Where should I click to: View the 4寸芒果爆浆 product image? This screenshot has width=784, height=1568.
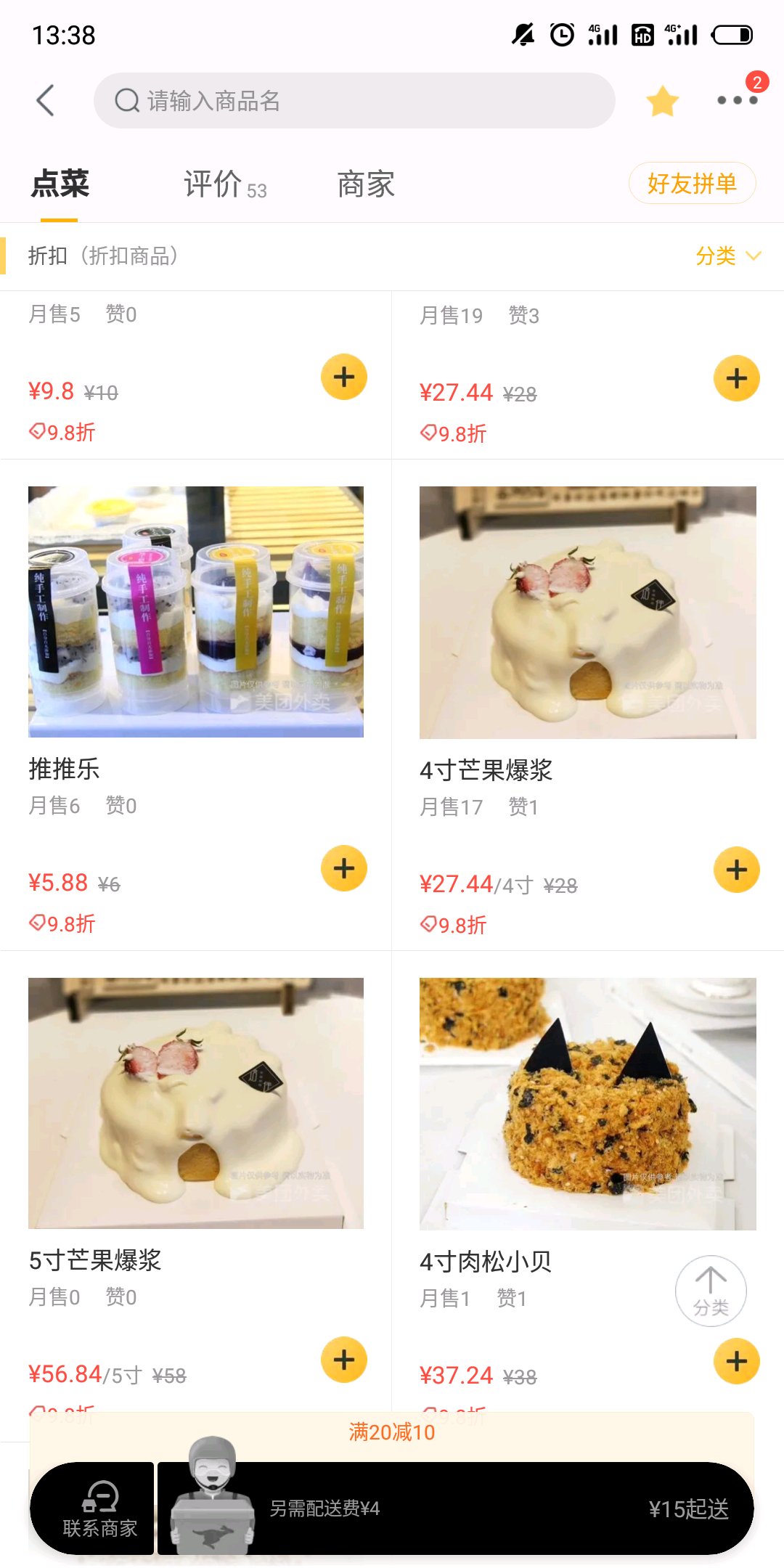pos(587,613)
